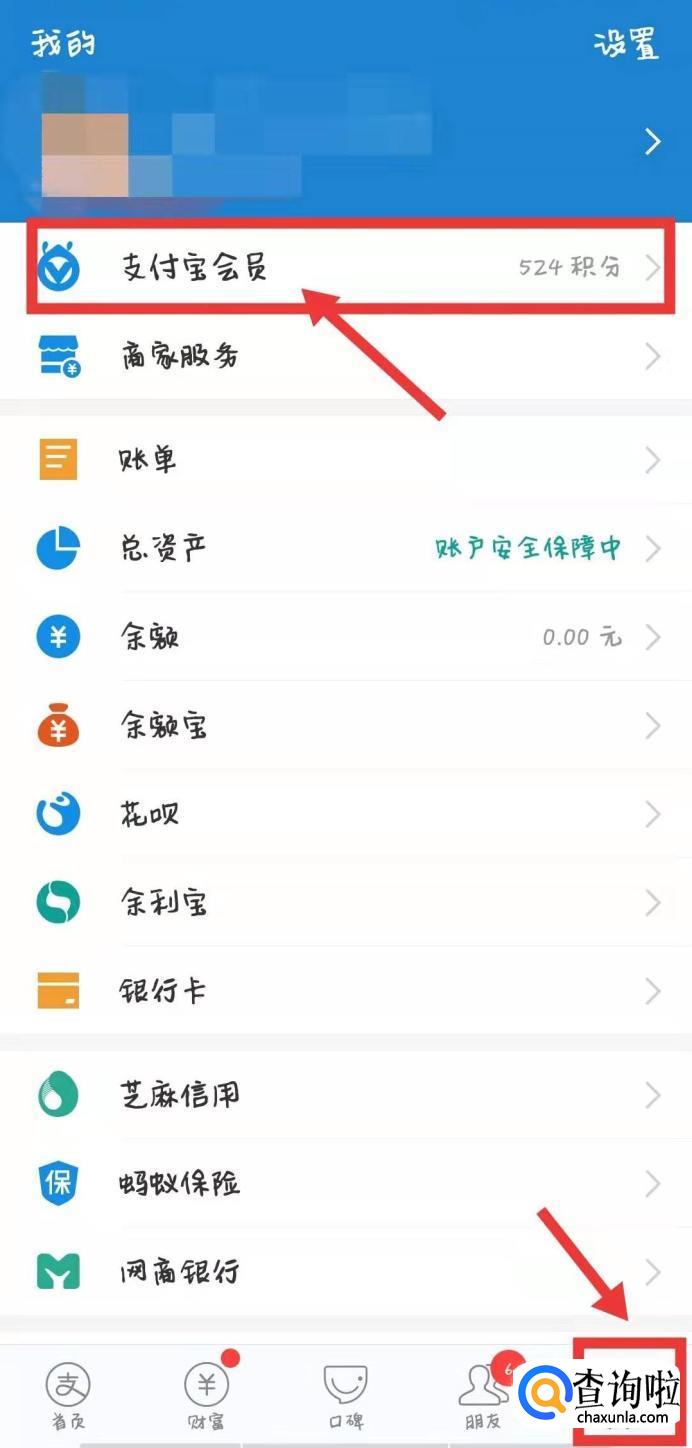Open the profile header row
The height and width of the screenshot is (1448, 692).
coord(346,141)
